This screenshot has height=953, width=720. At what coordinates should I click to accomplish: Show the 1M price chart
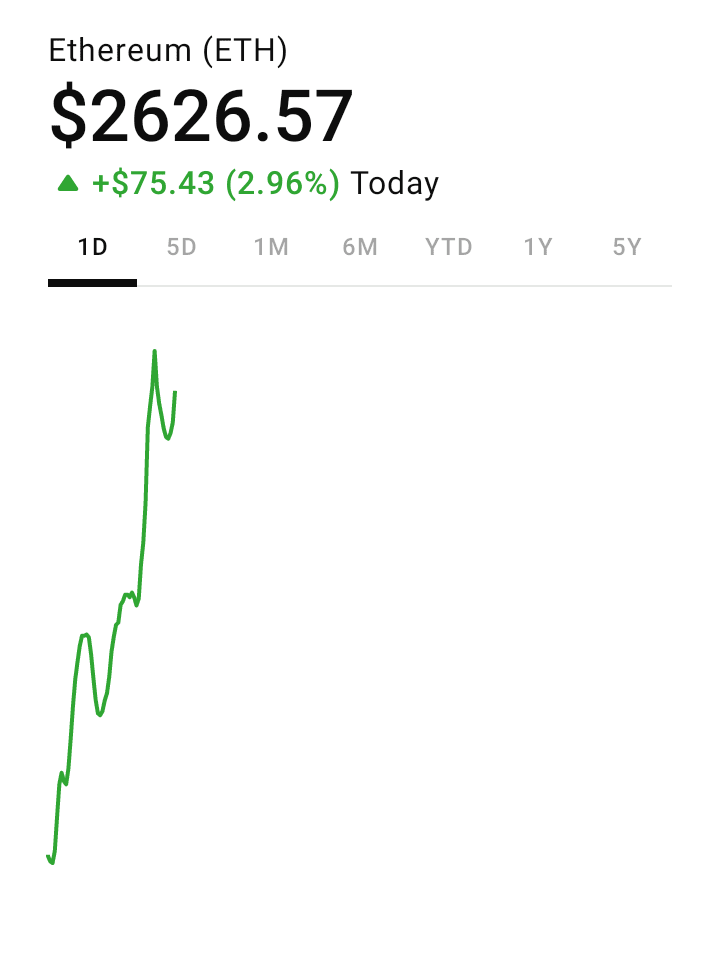coord(270,247)
